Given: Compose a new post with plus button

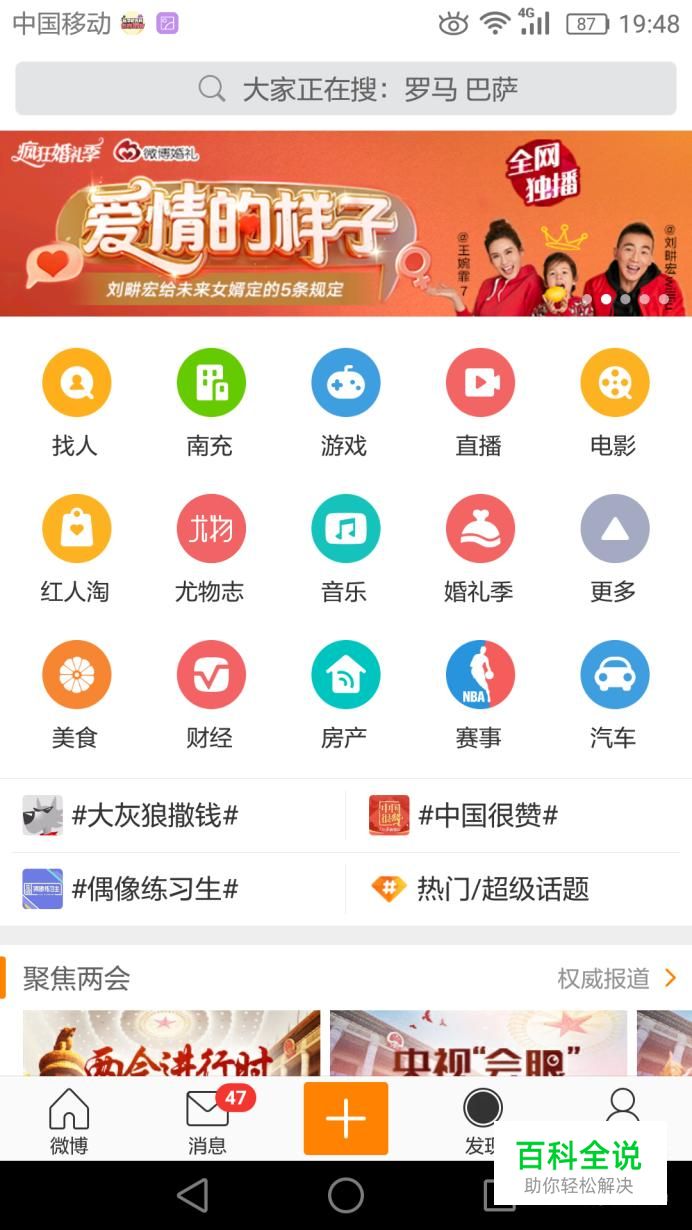Looking at the screenshot, I should (346, 1119).
